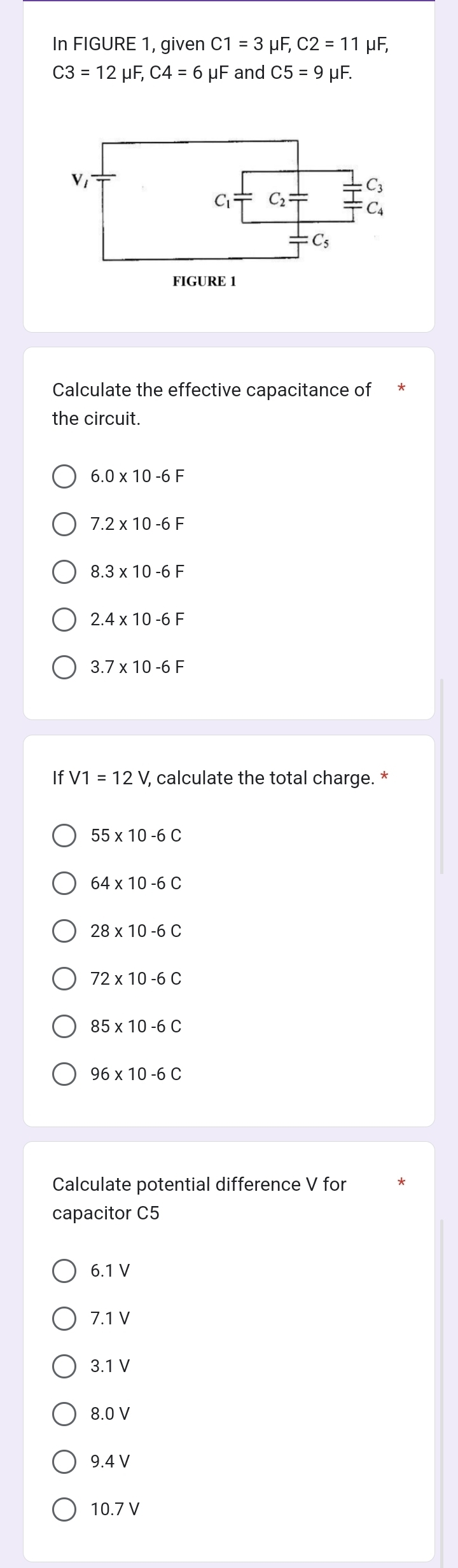Select 55 x 10 -6 C total charge

tap(64, 836)
